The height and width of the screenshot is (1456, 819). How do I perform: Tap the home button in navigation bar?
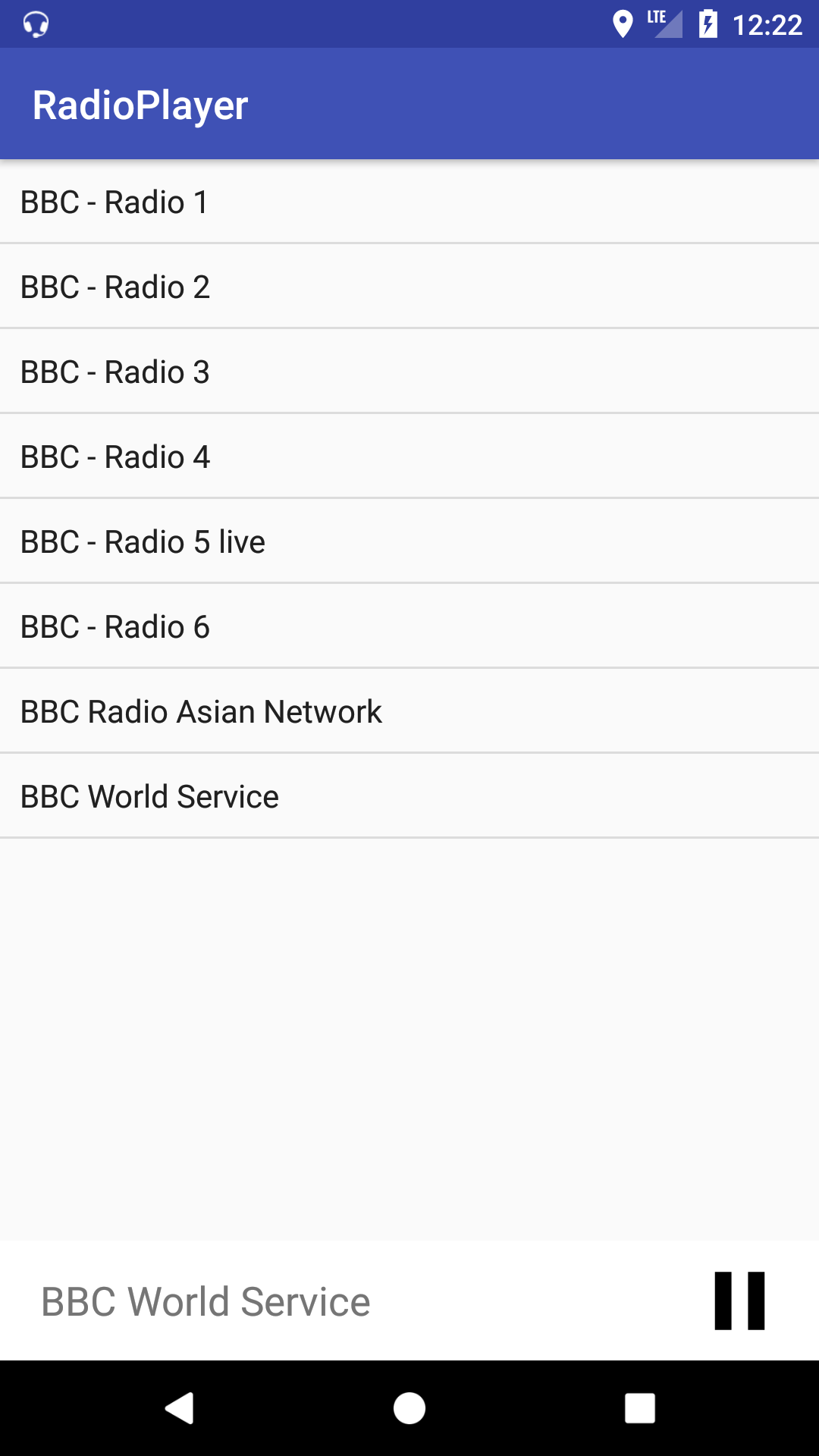pyautogui.click(x=409, y=1408)
